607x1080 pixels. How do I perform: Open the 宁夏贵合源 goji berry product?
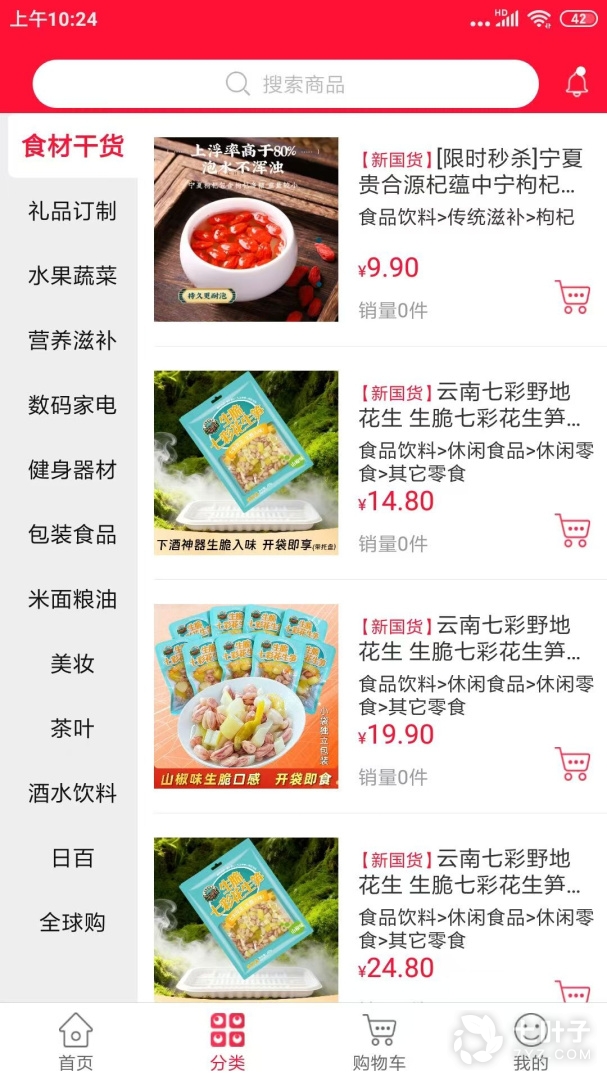[x=470, y=172]
